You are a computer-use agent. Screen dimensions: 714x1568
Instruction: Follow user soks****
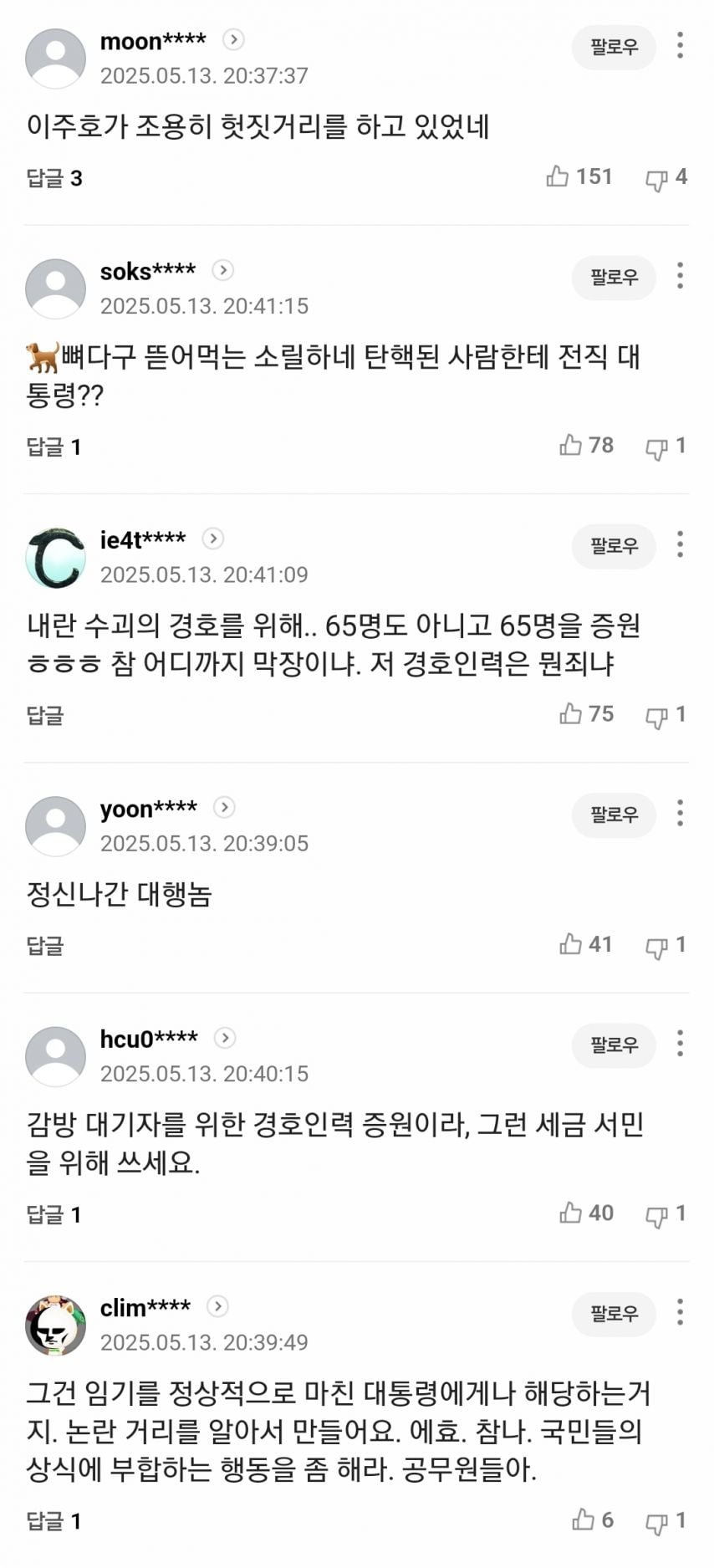click(614, 277)
